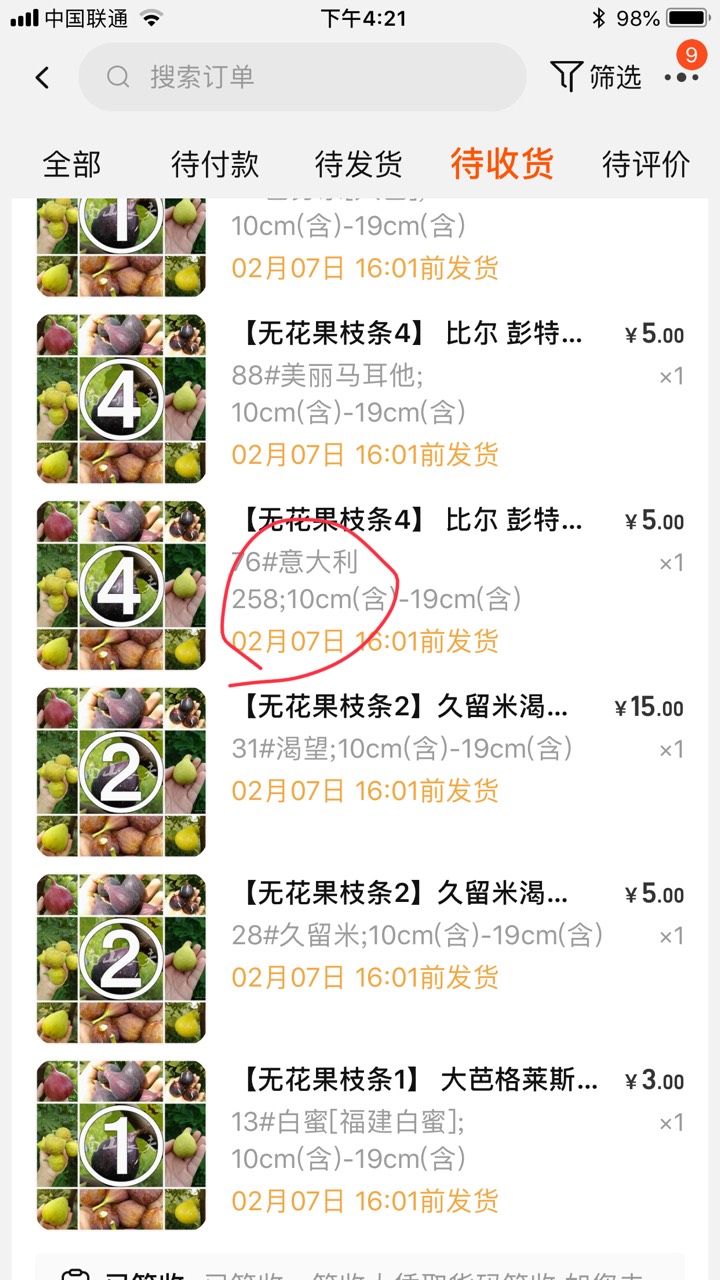Switch to the 全部 tab
Image resolution: width=720 pixels, height=1280 pixels.
tap(72, 164)
